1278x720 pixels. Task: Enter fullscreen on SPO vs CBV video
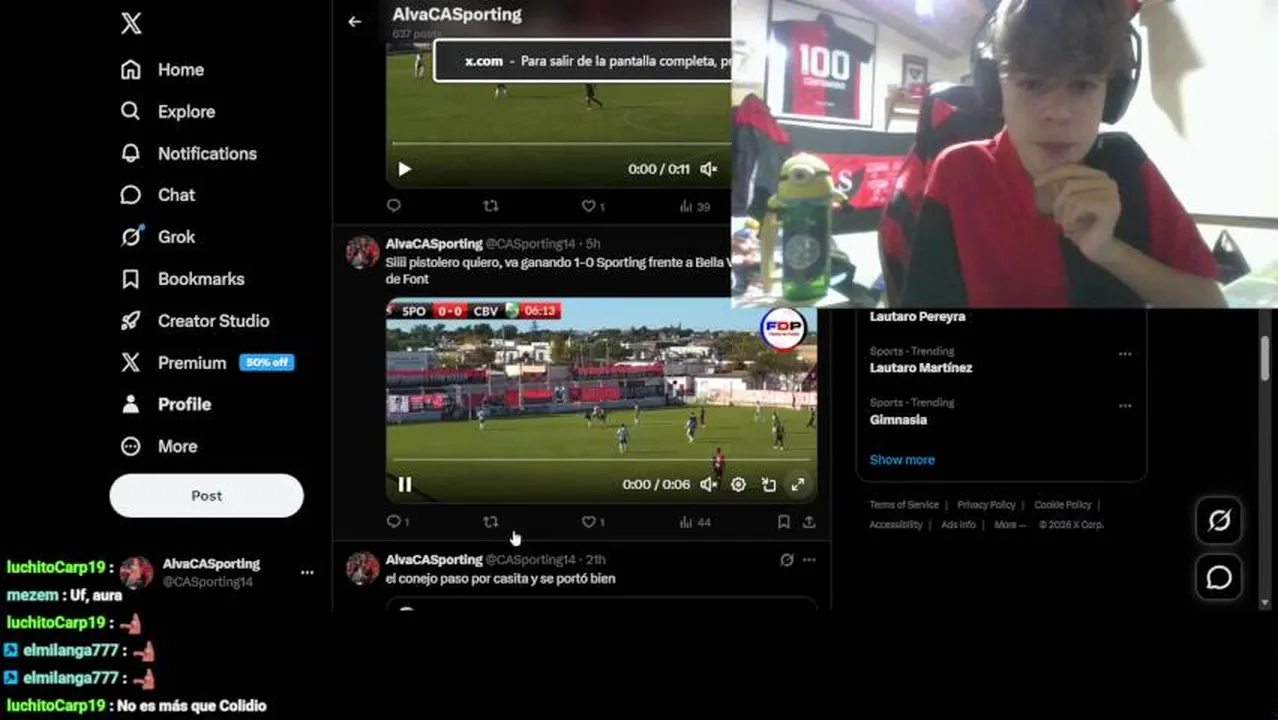coord(798,485)
